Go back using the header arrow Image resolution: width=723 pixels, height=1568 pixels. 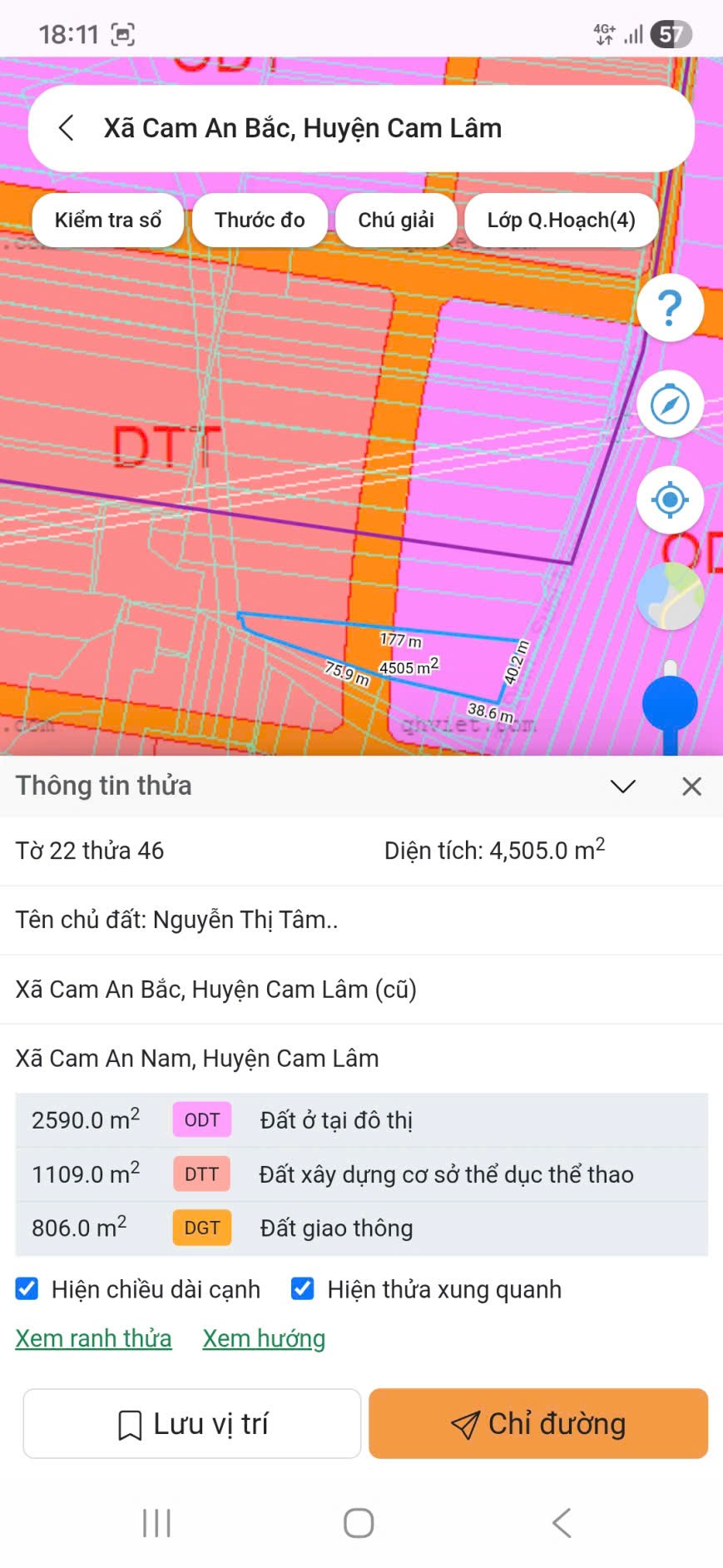pyautogui.click(x=67, y=128)
